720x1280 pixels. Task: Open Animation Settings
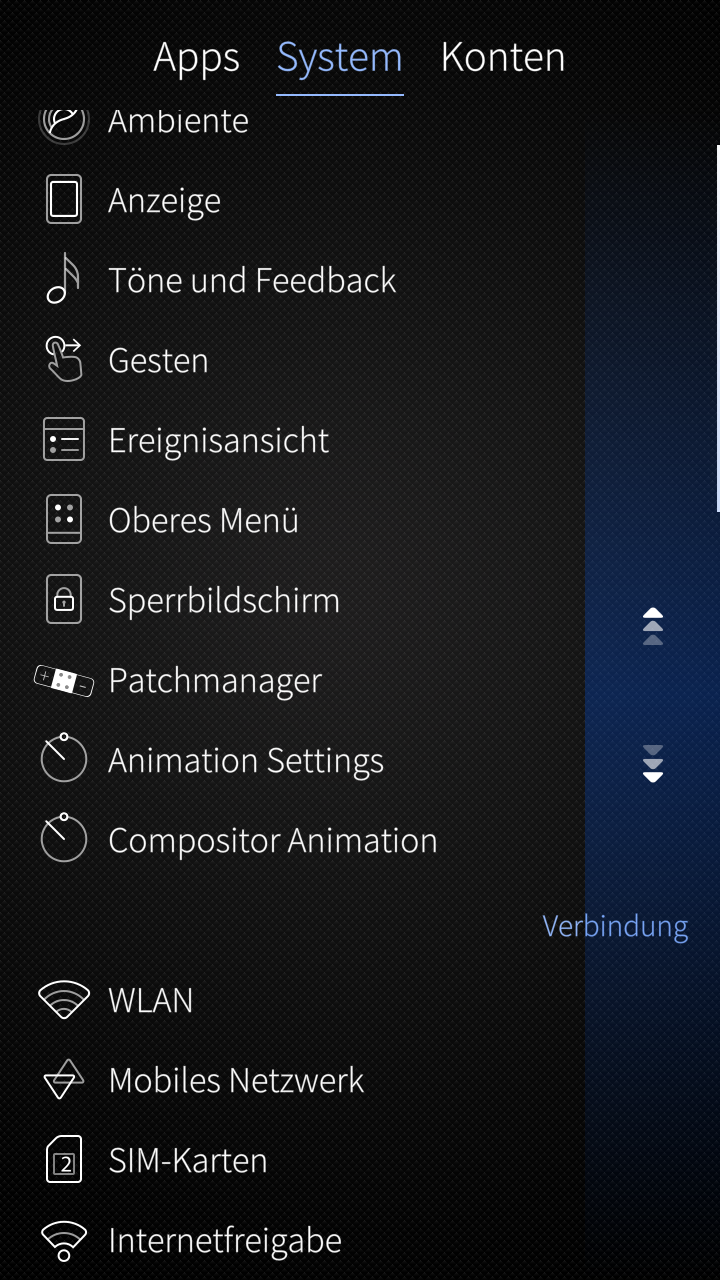pyautogui.click(x=246, y=760)
